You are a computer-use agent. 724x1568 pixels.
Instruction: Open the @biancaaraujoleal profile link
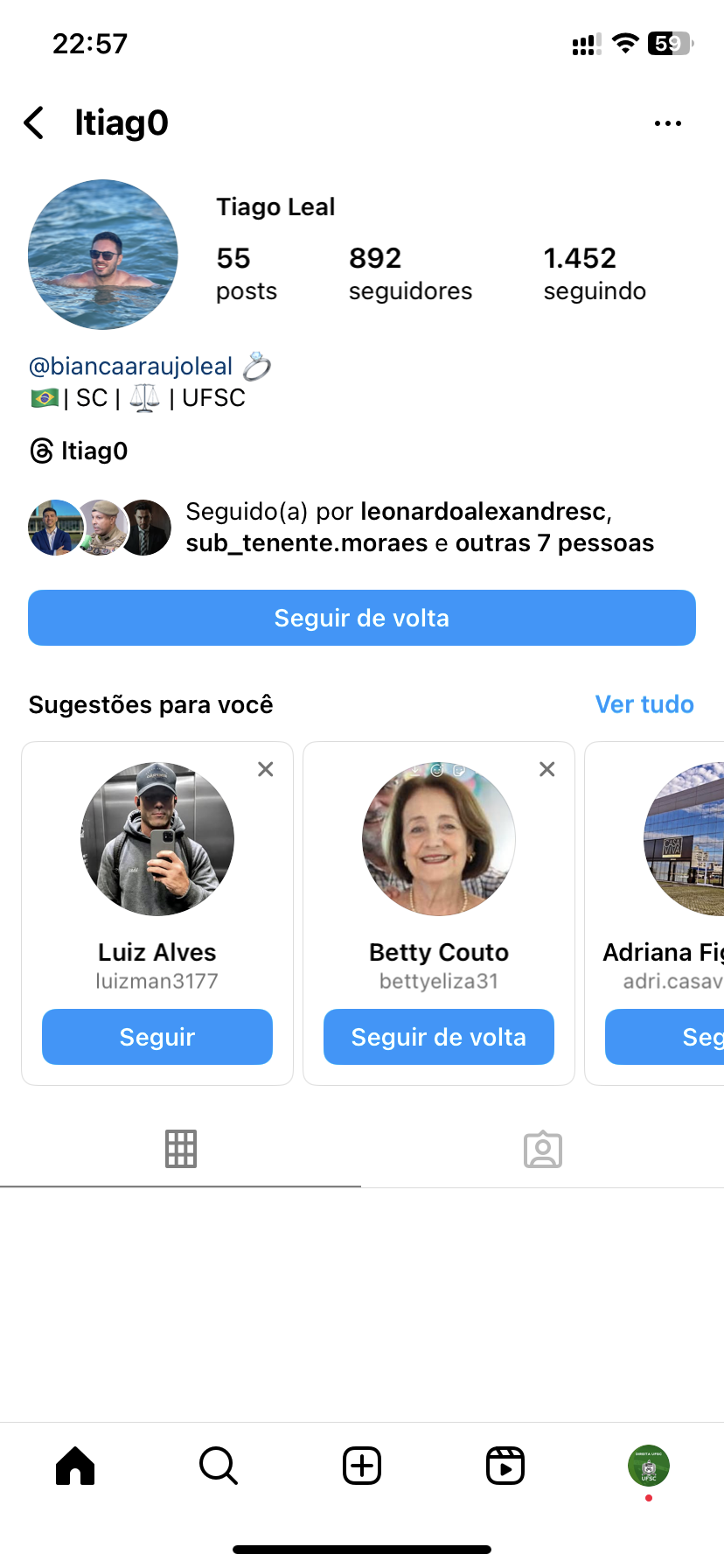pos(131,366)
